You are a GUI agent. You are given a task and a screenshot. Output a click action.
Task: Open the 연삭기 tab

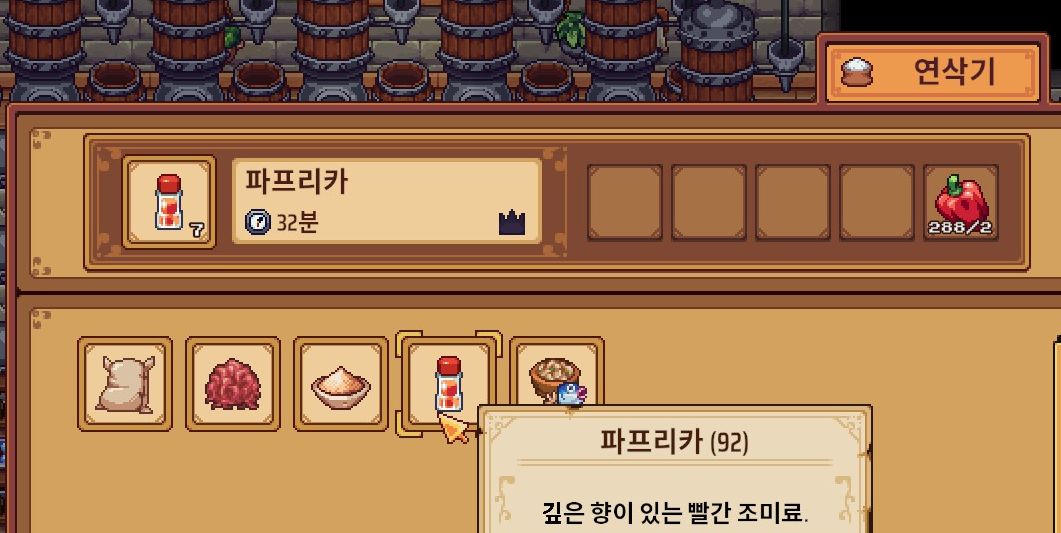(926, 72)
